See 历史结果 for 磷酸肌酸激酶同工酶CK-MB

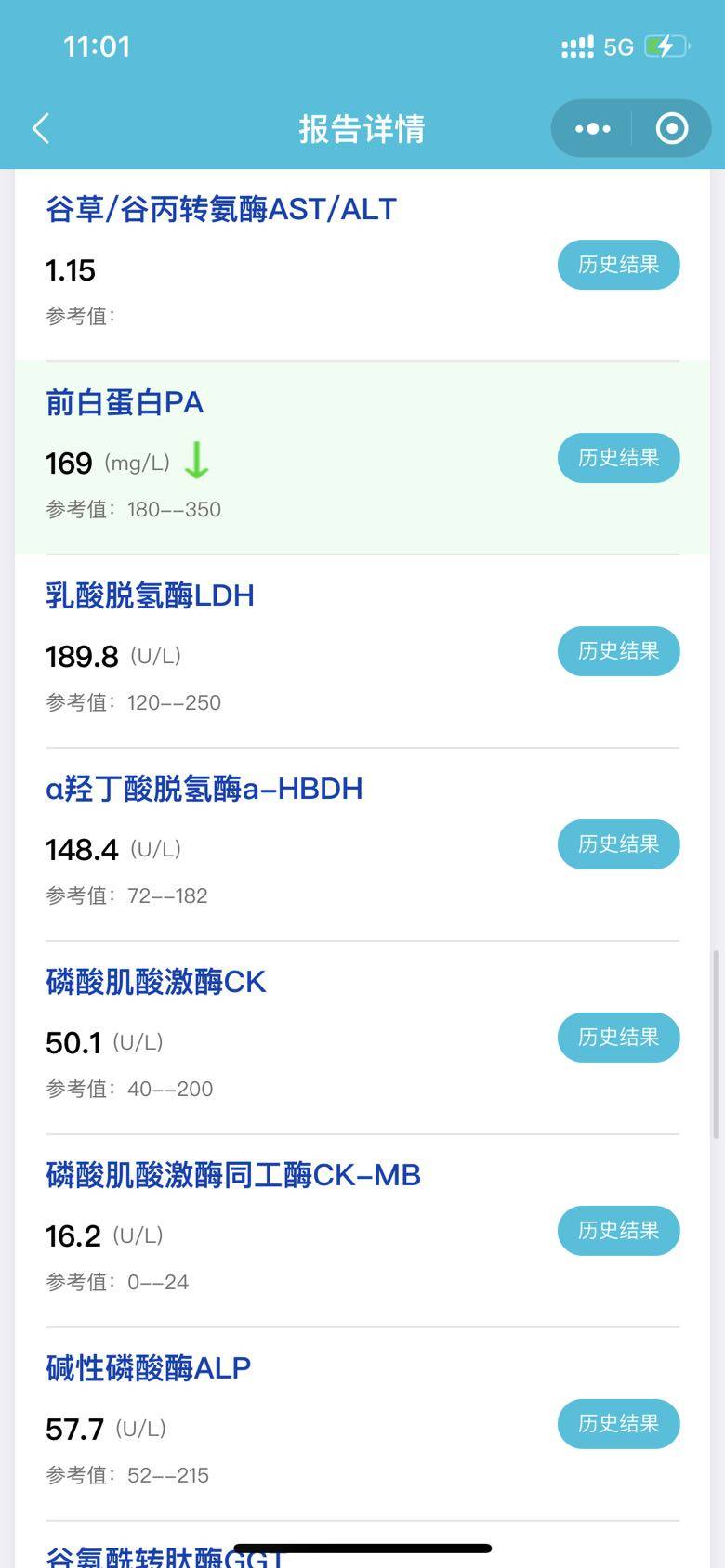pyautogui.click(x=618, y=1231)
